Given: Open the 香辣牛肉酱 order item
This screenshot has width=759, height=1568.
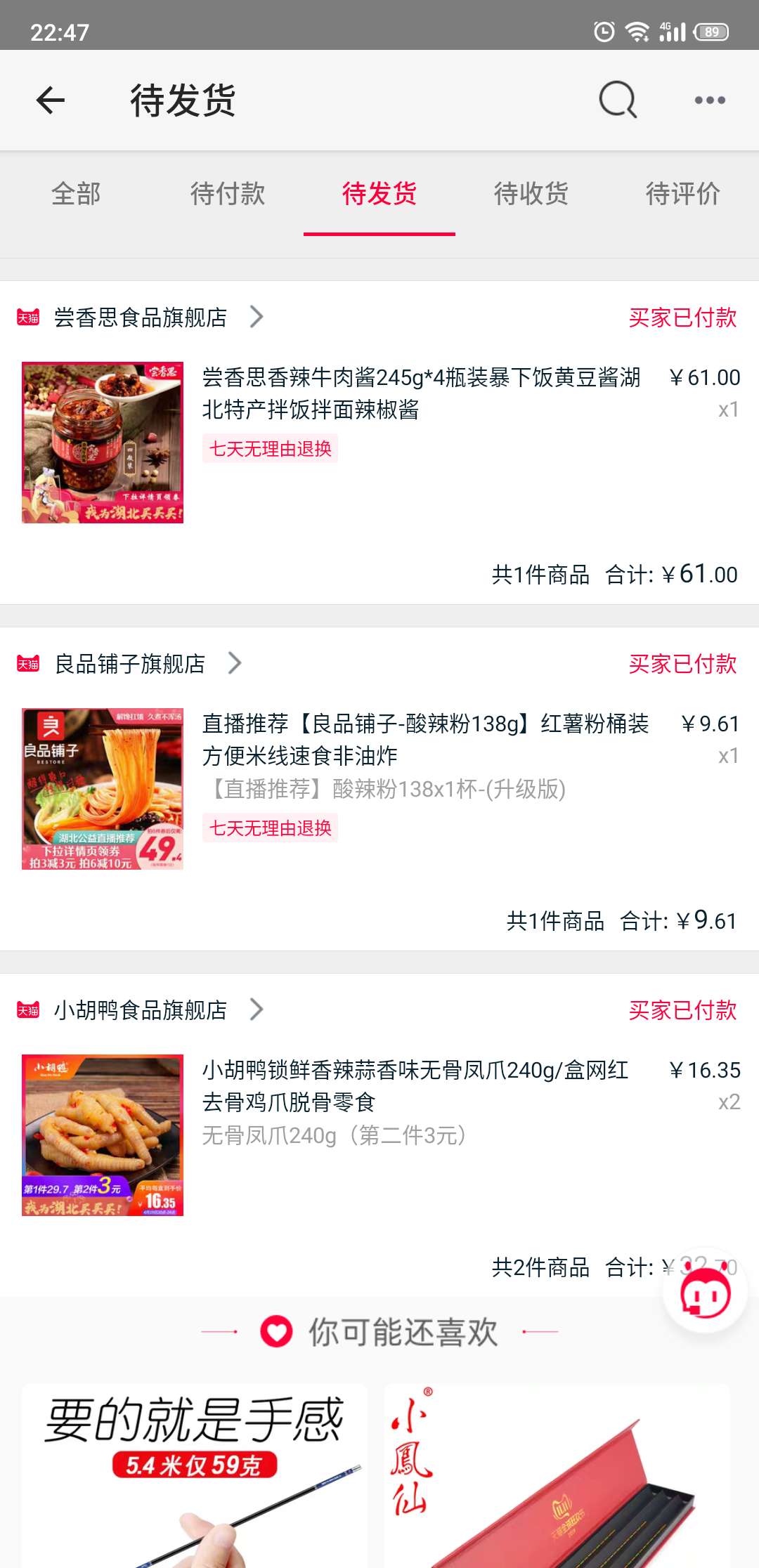Looking at the screenshot, I should 379,443.
